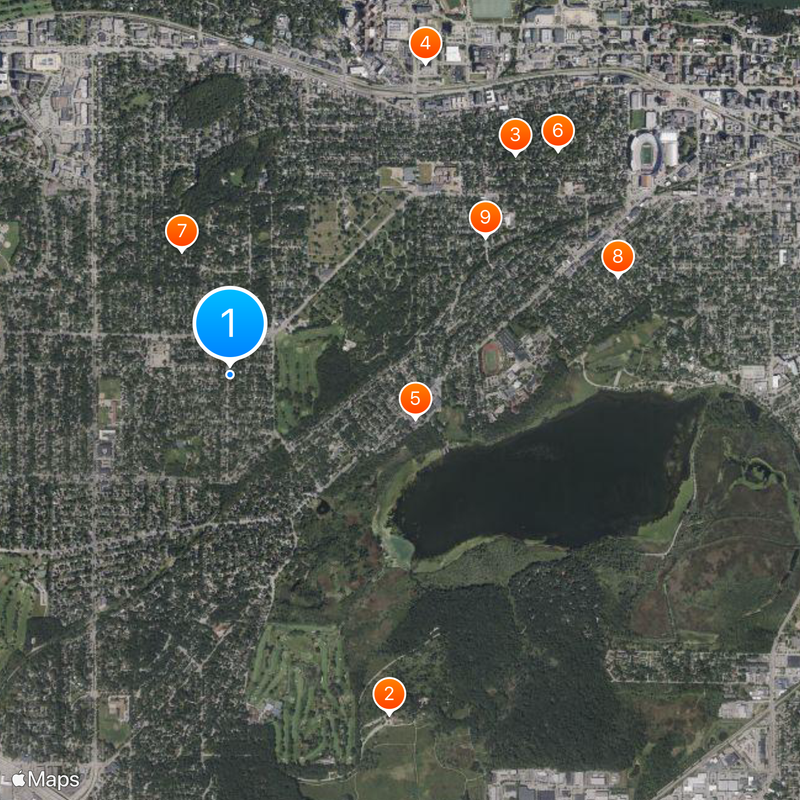Open map pin number 6
The image size is (800, 800).
coord(558,130)
